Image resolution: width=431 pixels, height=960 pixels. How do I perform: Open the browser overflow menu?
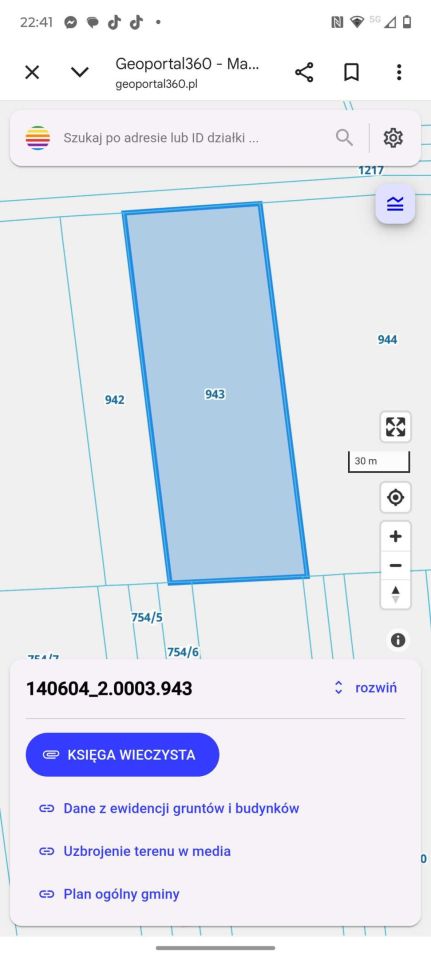click(x=399, y=72)
